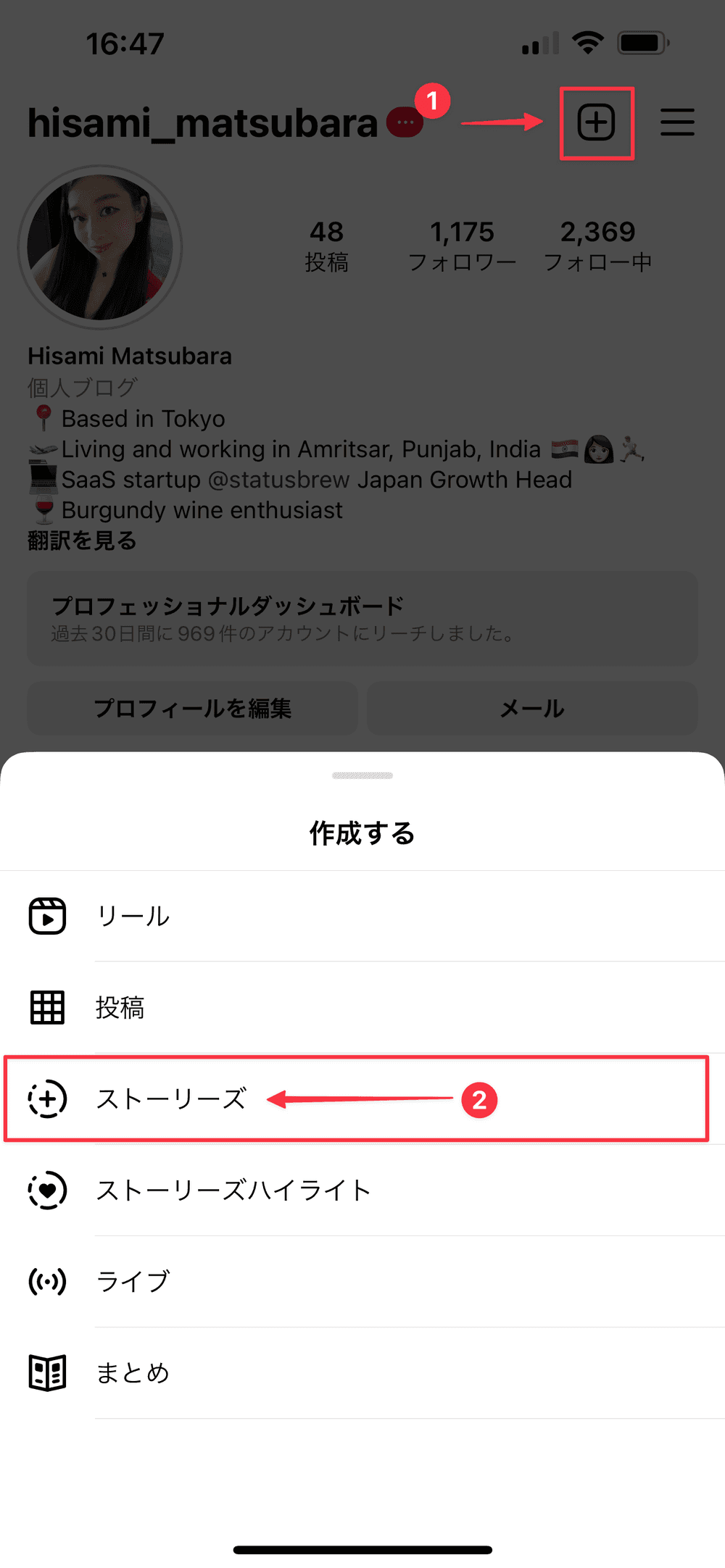
Task: Open the hamburger menu
Action: tap(677, 122)
